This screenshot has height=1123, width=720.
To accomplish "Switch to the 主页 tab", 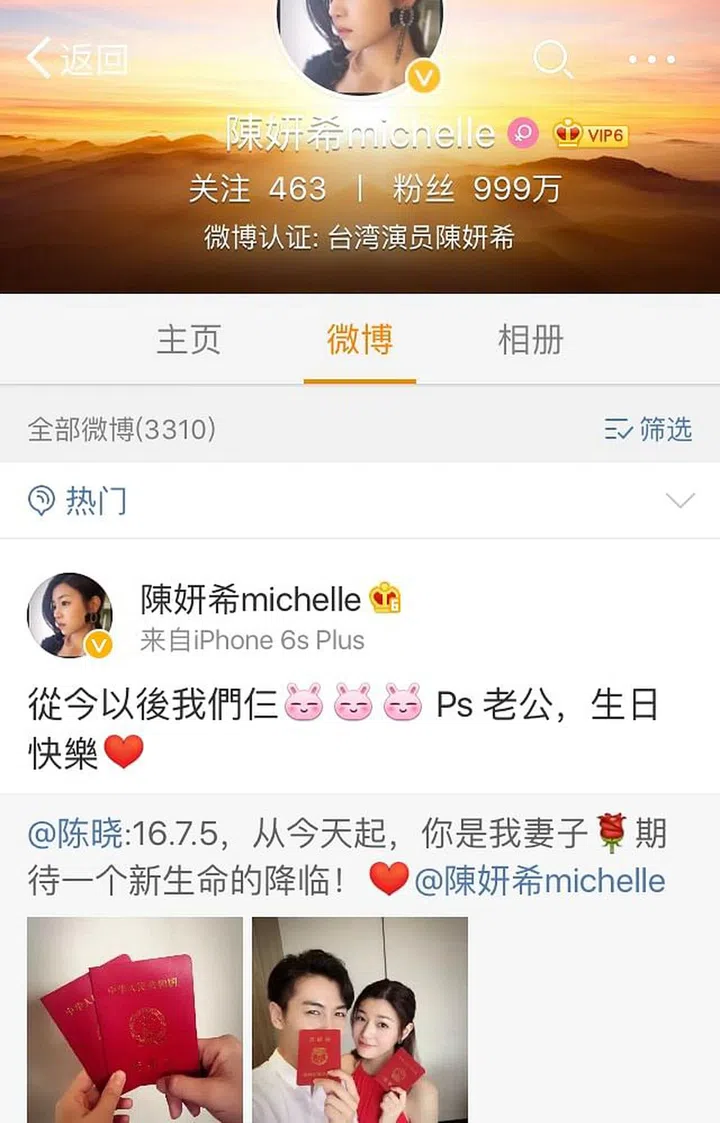I will coord(188,340).
